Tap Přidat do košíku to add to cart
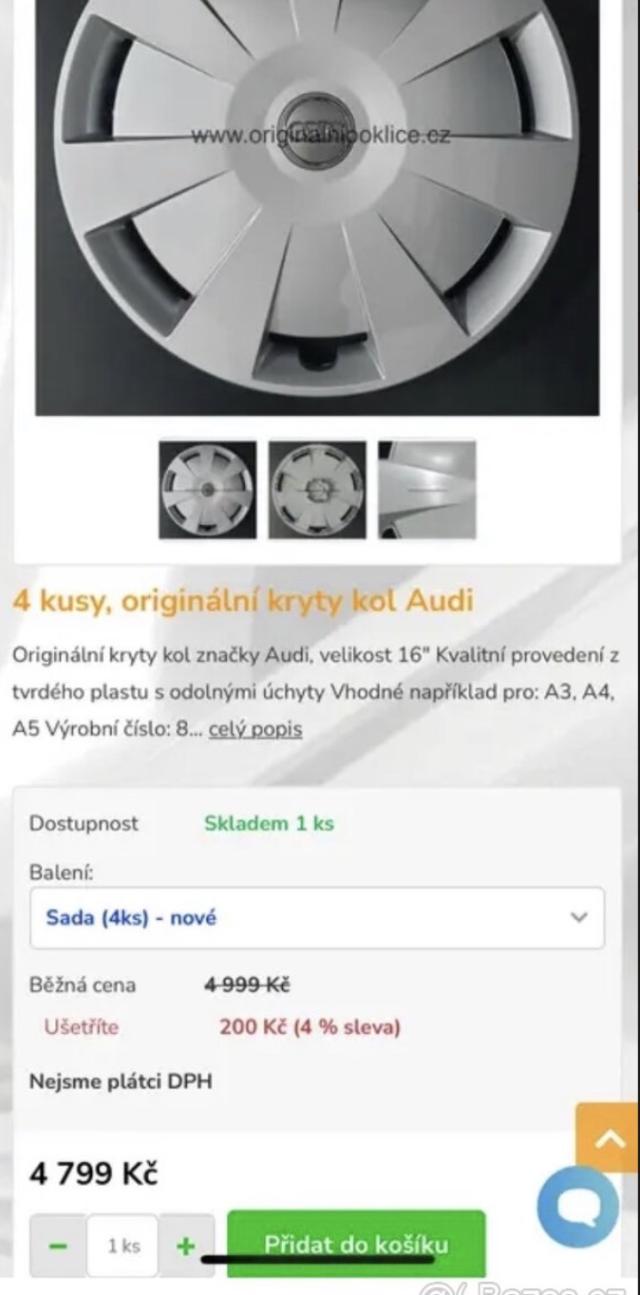This screenshot has width=640, height=1295. point(356,1244)
